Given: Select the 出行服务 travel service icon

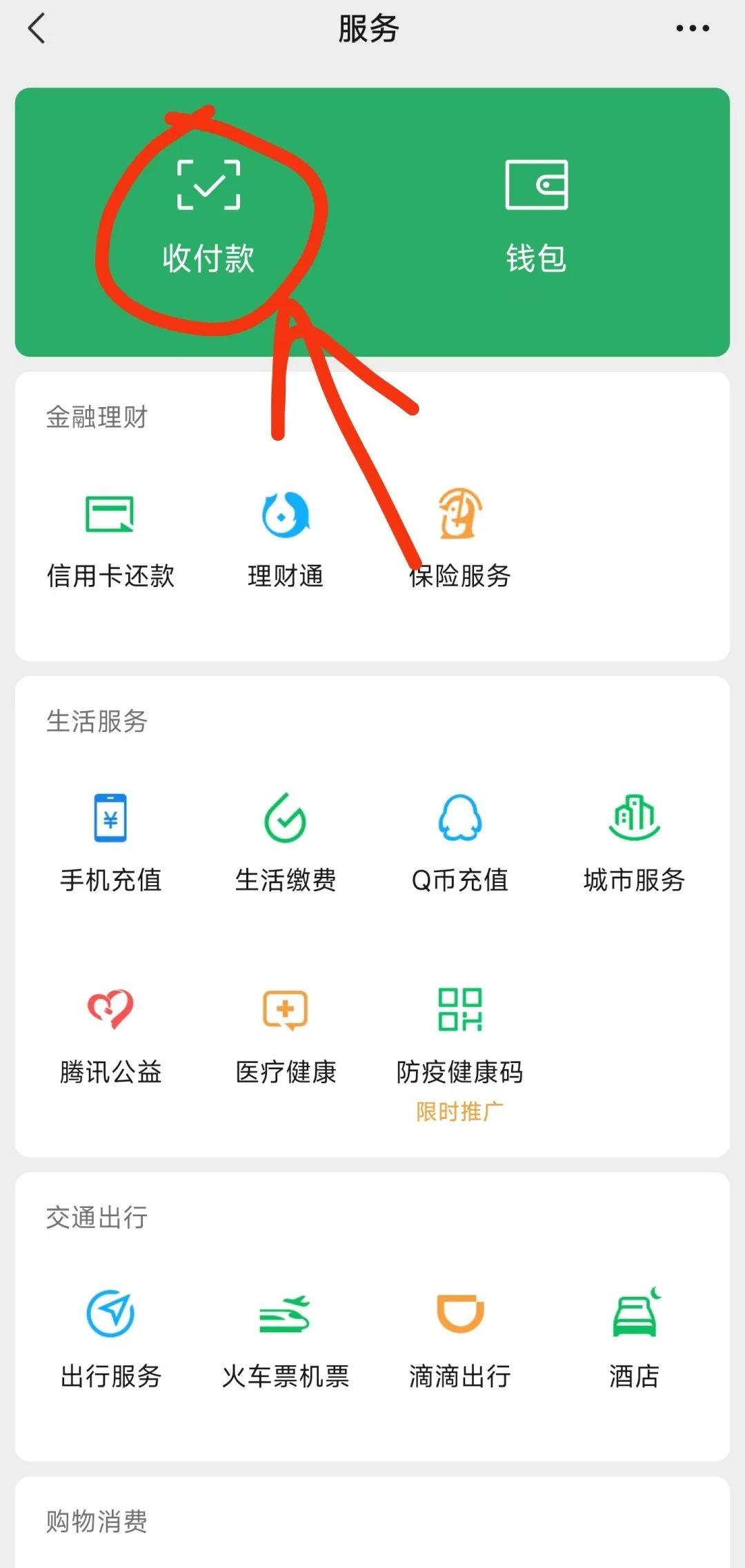Looking at the screenshot, I should (110, 1314).
